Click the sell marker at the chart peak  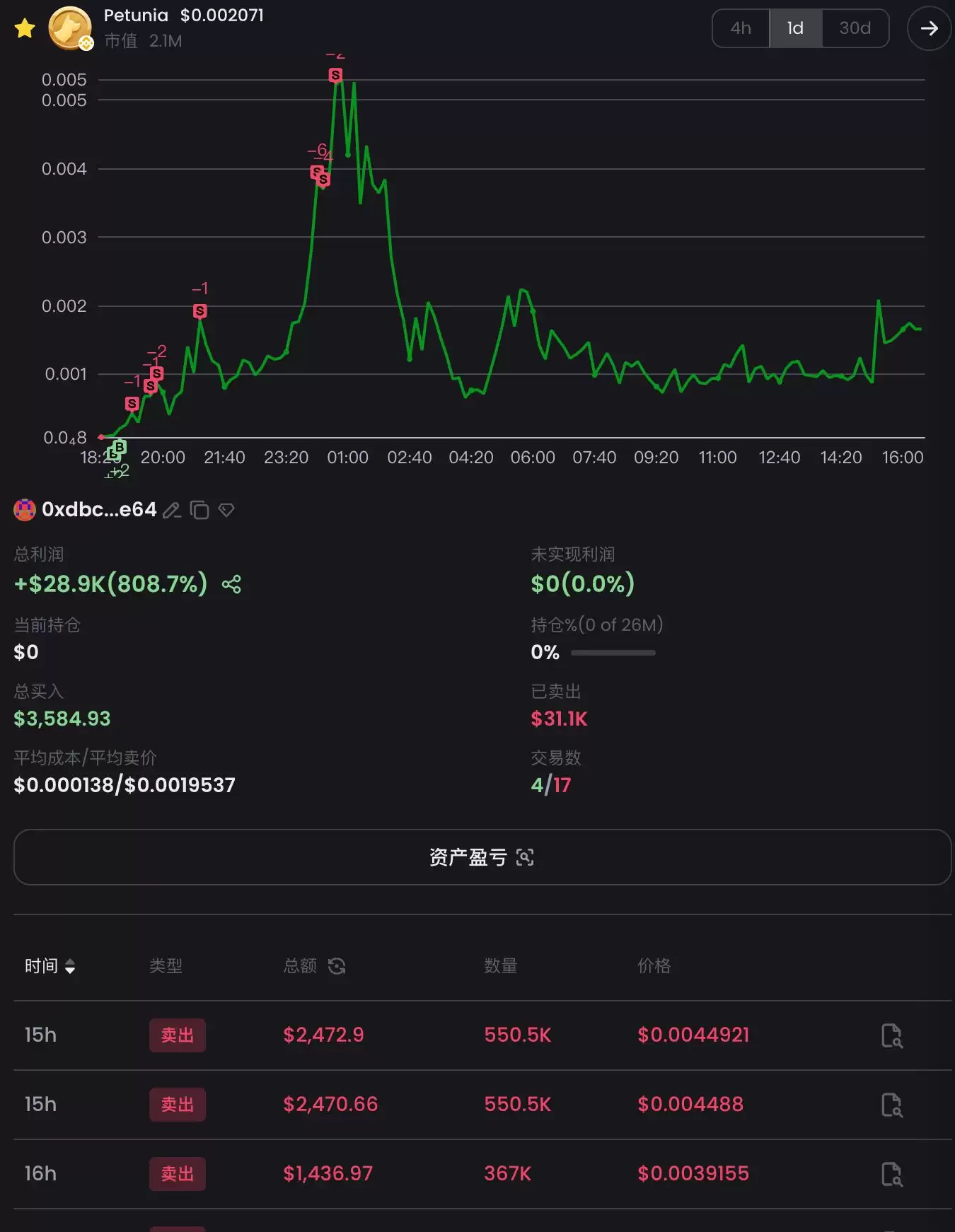(335, 75)
